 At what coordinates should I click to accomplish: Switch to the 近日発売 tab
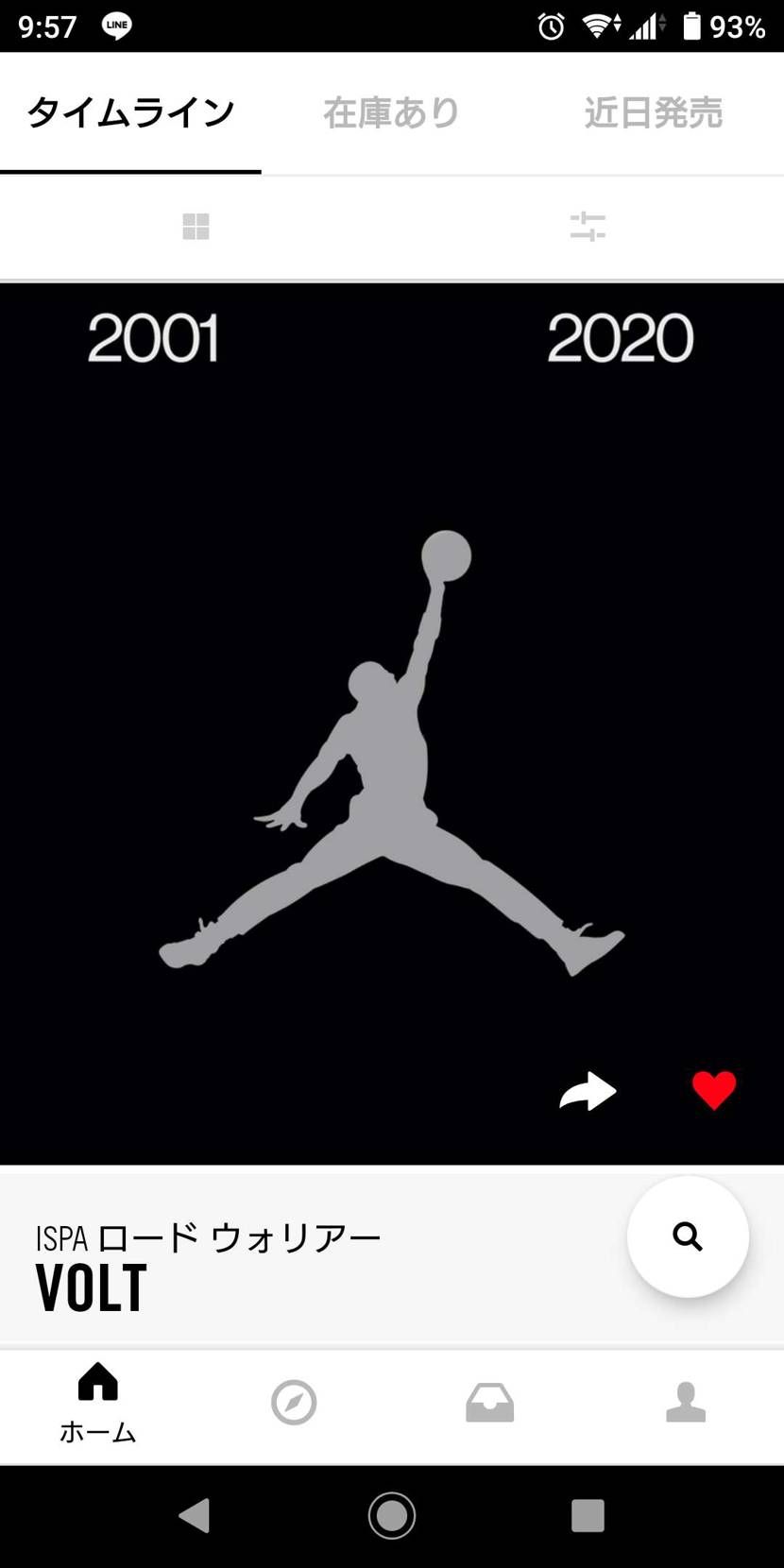[653, 113]
